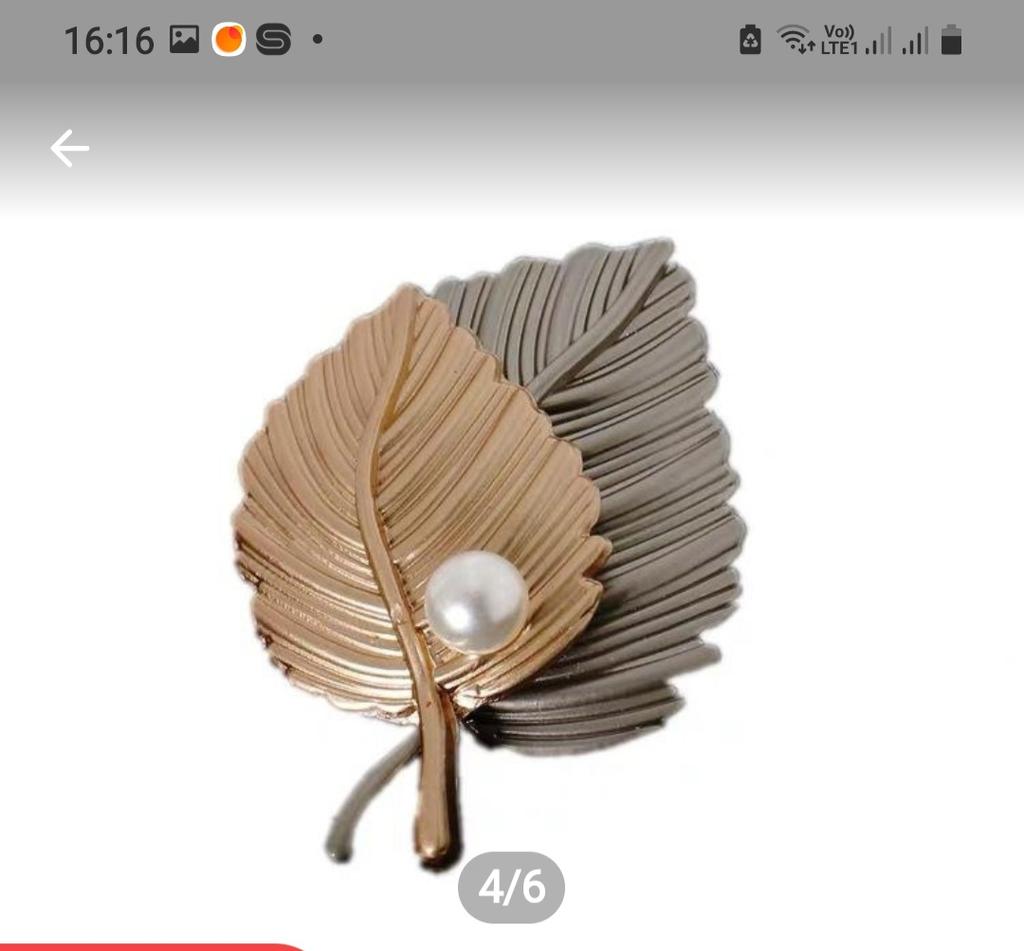Screen dimensions: 1024x951
Task: Go back using the top-left arrow
Action: 70,149
